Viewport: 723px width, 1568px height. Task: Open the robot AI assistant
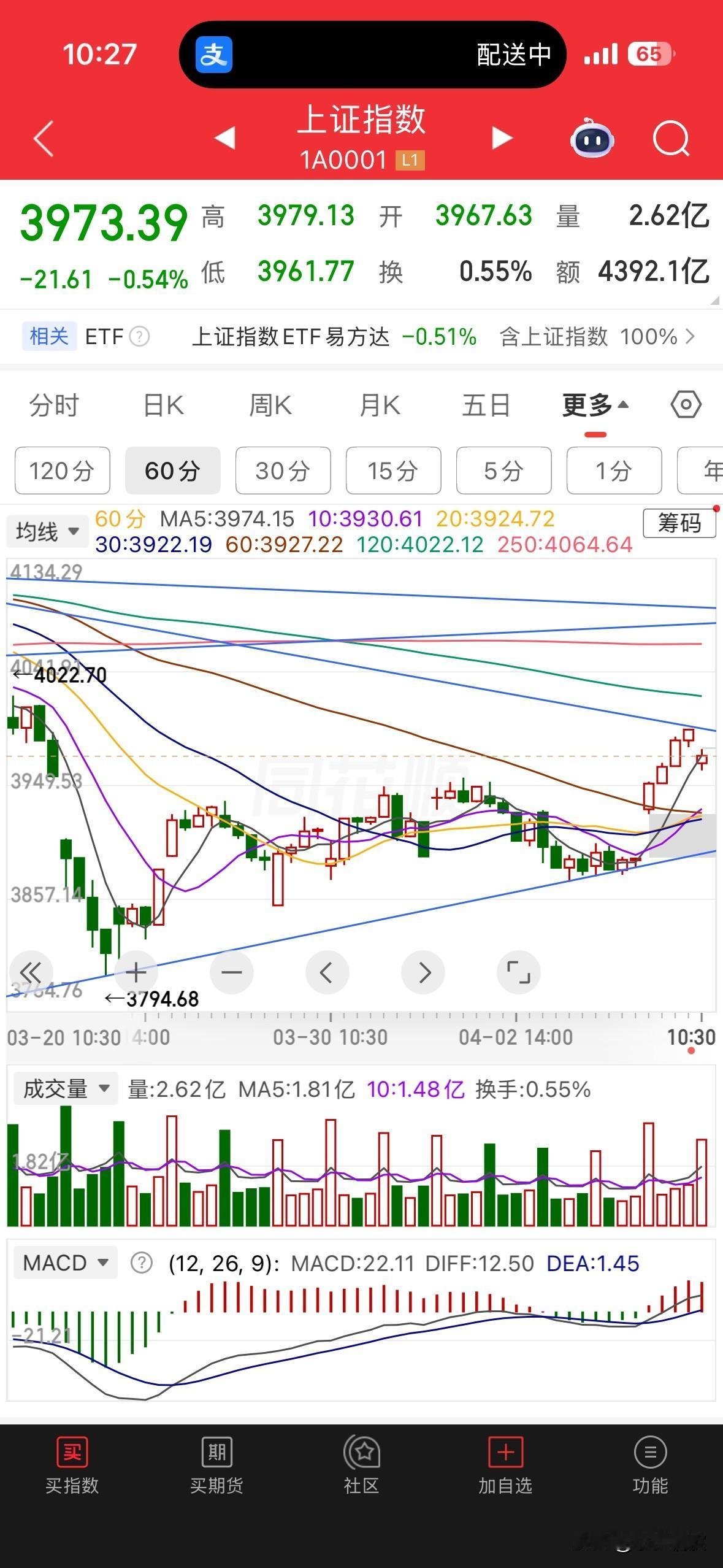coord(592,139)
